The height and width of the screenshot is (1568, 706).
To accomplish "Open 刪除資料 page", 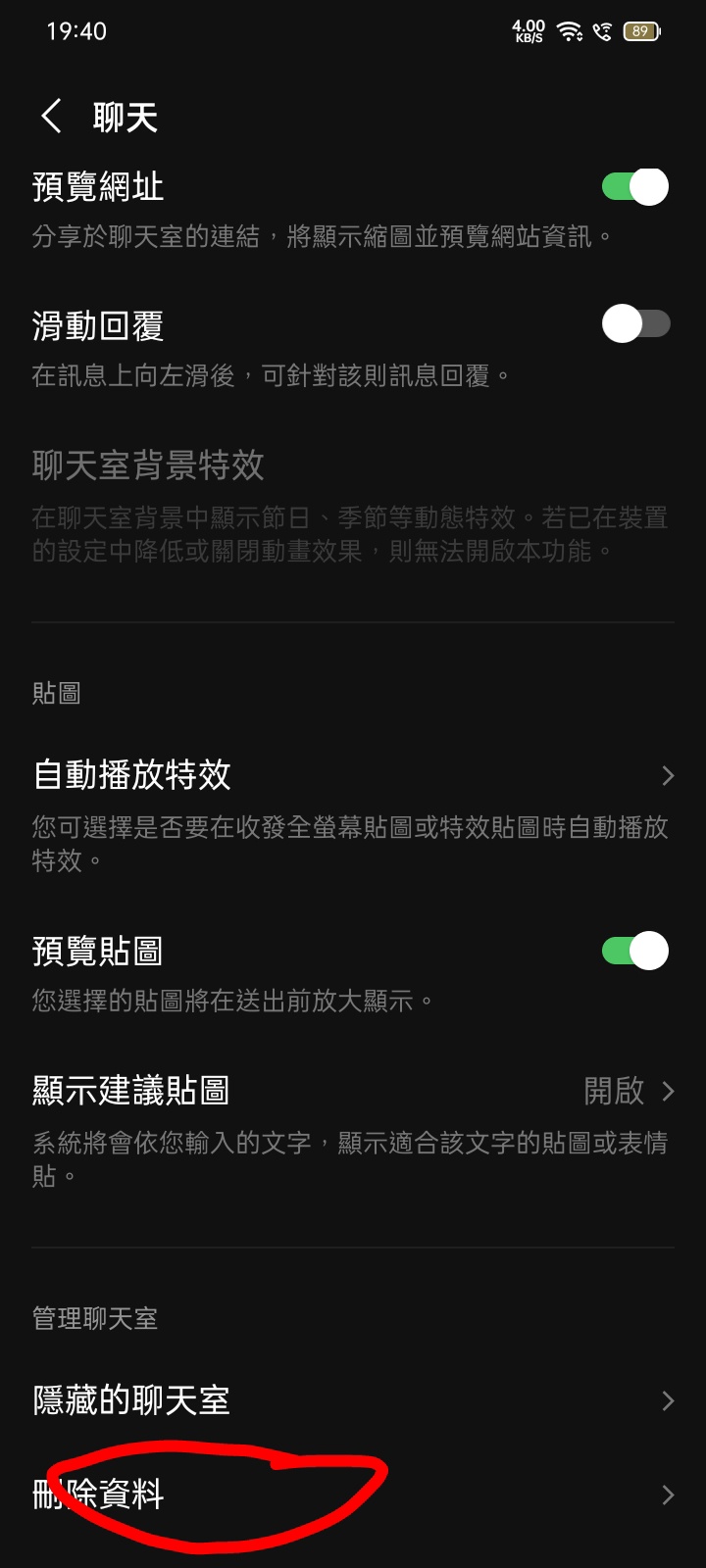I will (x=353, y=1494).
